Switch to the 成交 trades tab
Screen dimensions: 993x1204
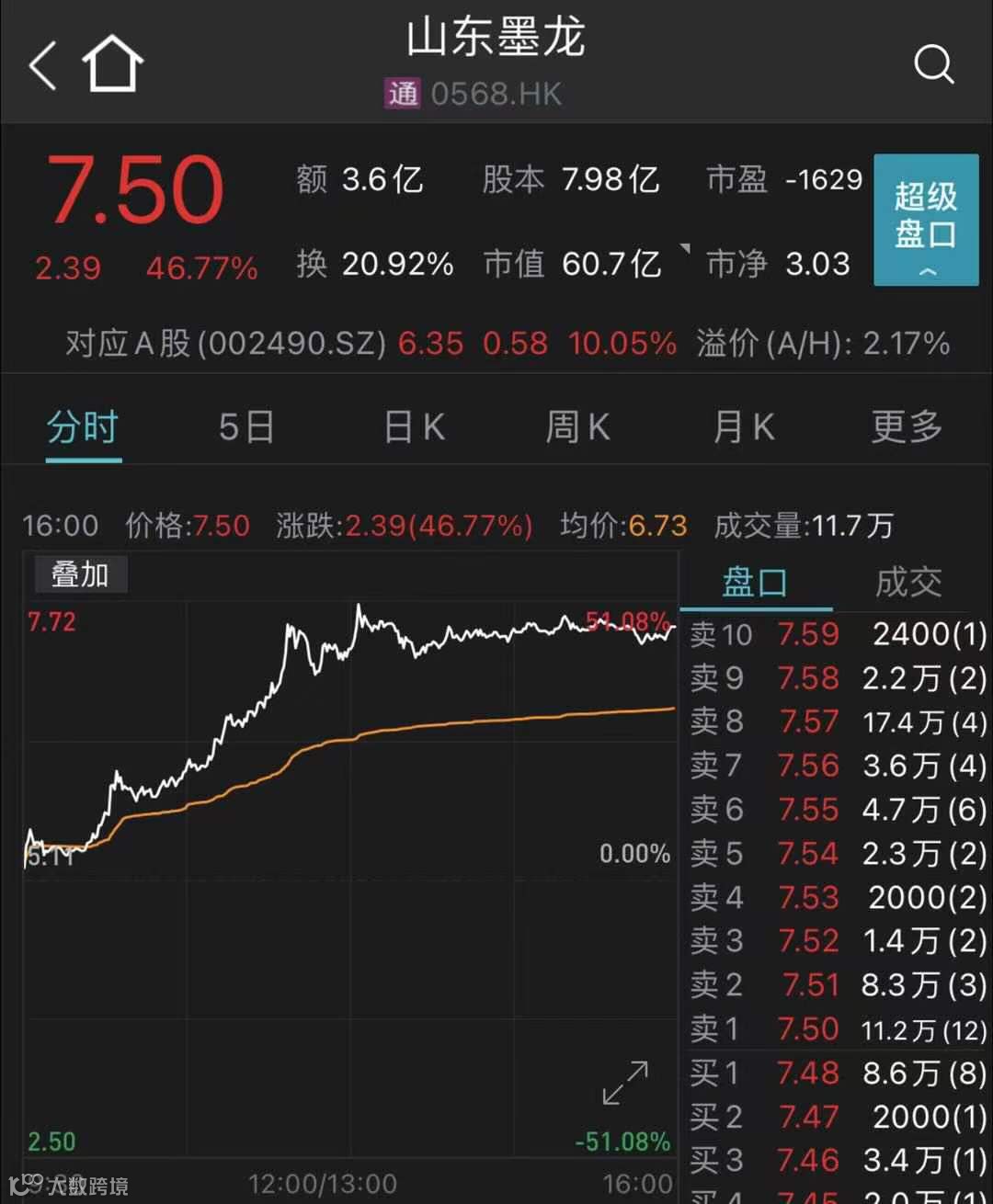coord(907,583)
